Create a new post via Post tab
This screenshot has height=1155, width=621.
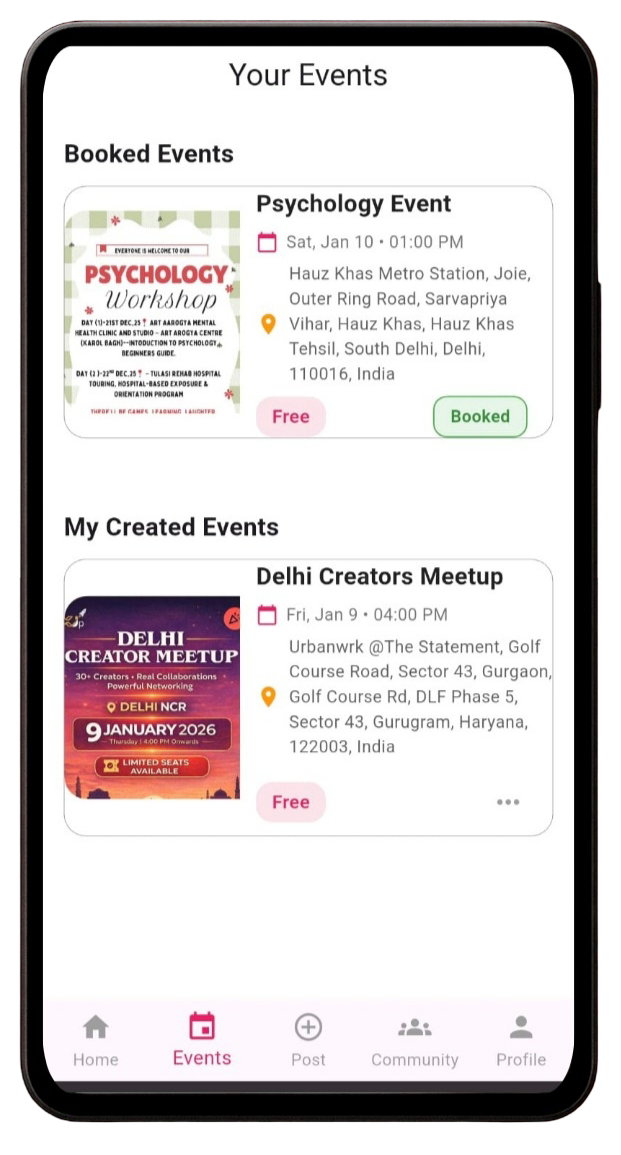(x=308, y=1040)
